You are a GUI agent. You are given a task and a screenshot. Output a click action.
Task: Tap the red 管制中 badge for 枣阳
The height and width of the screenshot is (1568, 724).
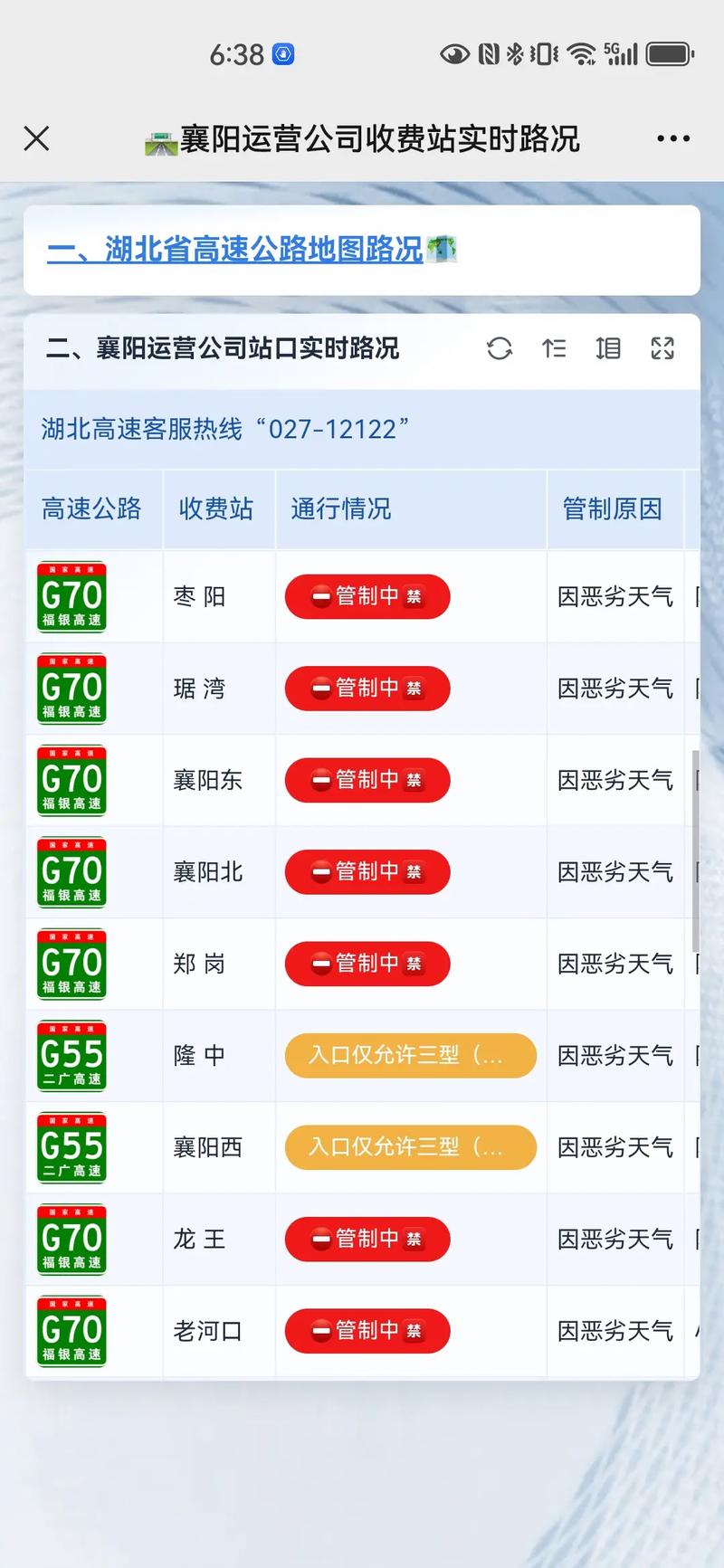click(x=367, y=597)
